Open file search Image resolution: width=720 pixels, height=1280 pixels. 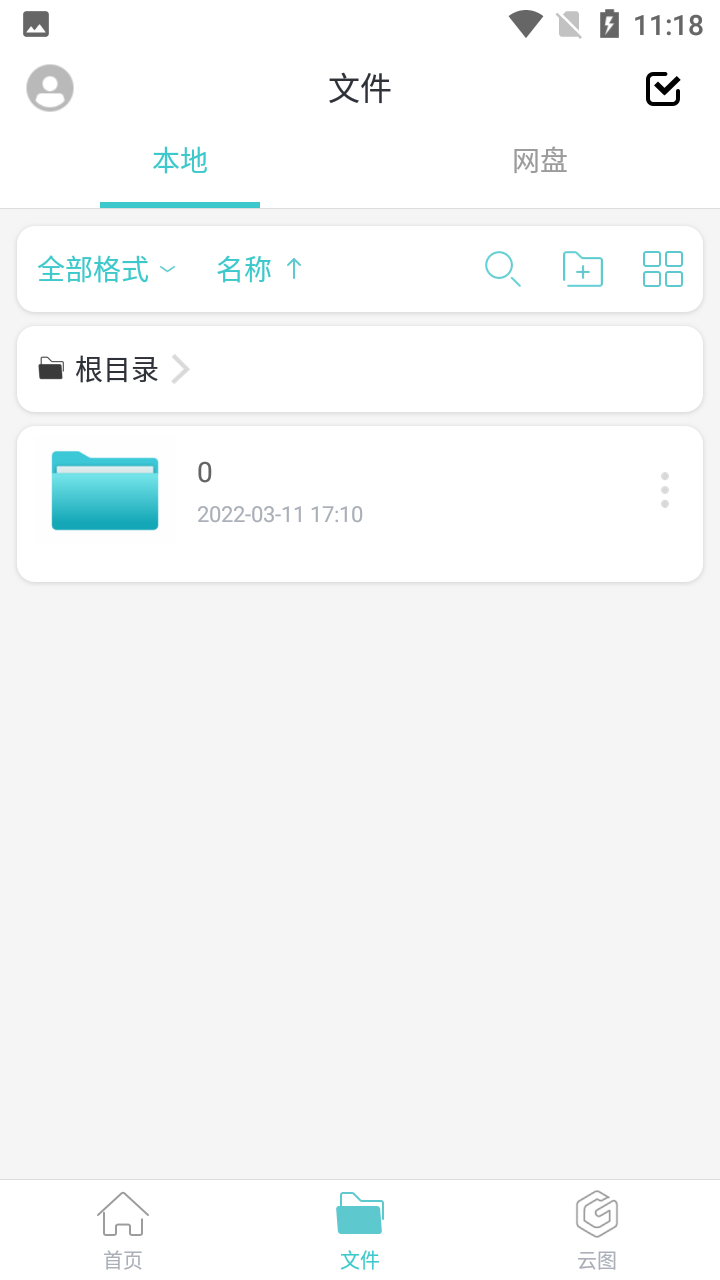[502, 269]
